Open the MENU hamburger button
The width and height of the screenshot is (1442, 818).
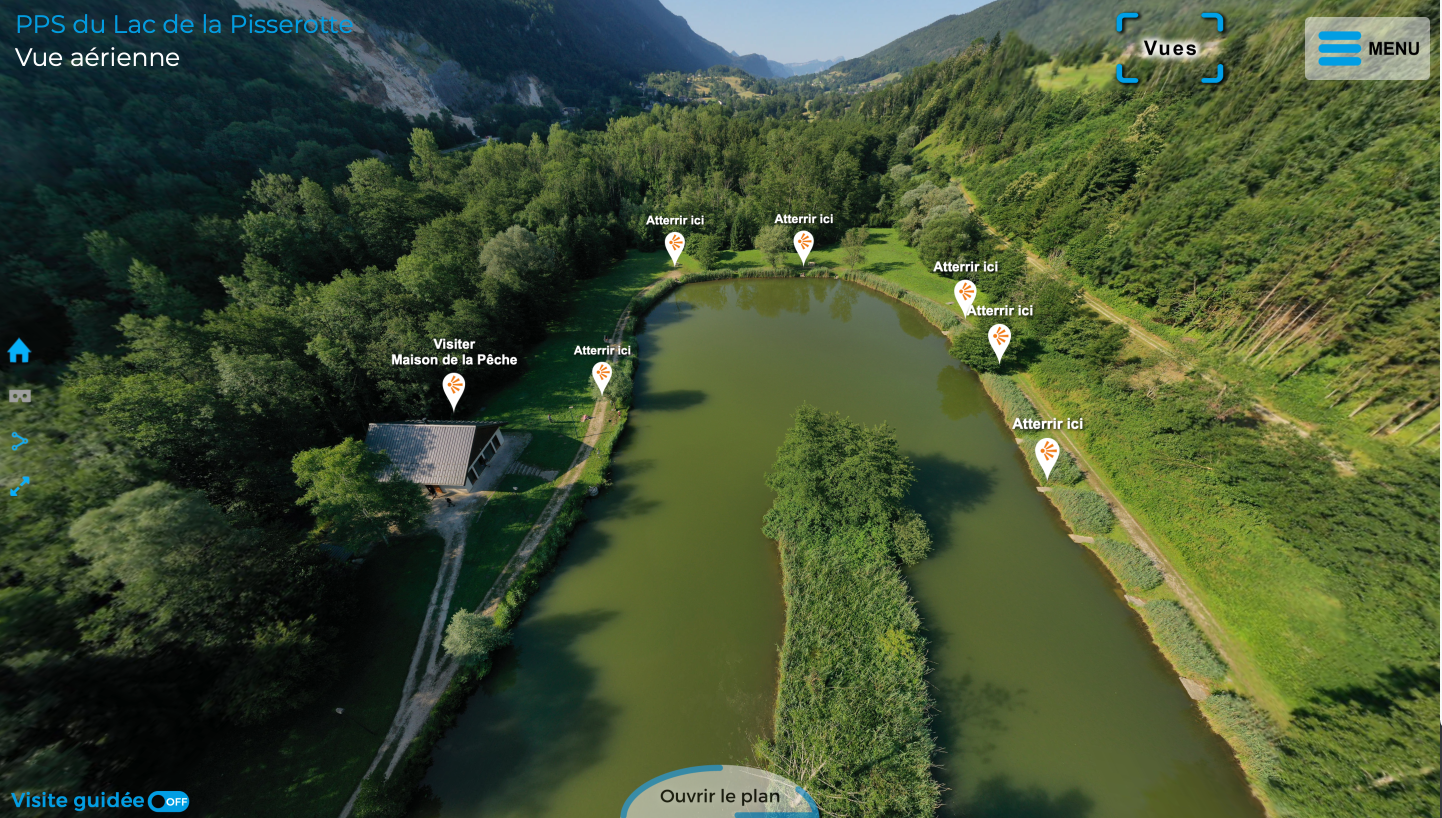pyautogui.click(x=1367, y=48)
